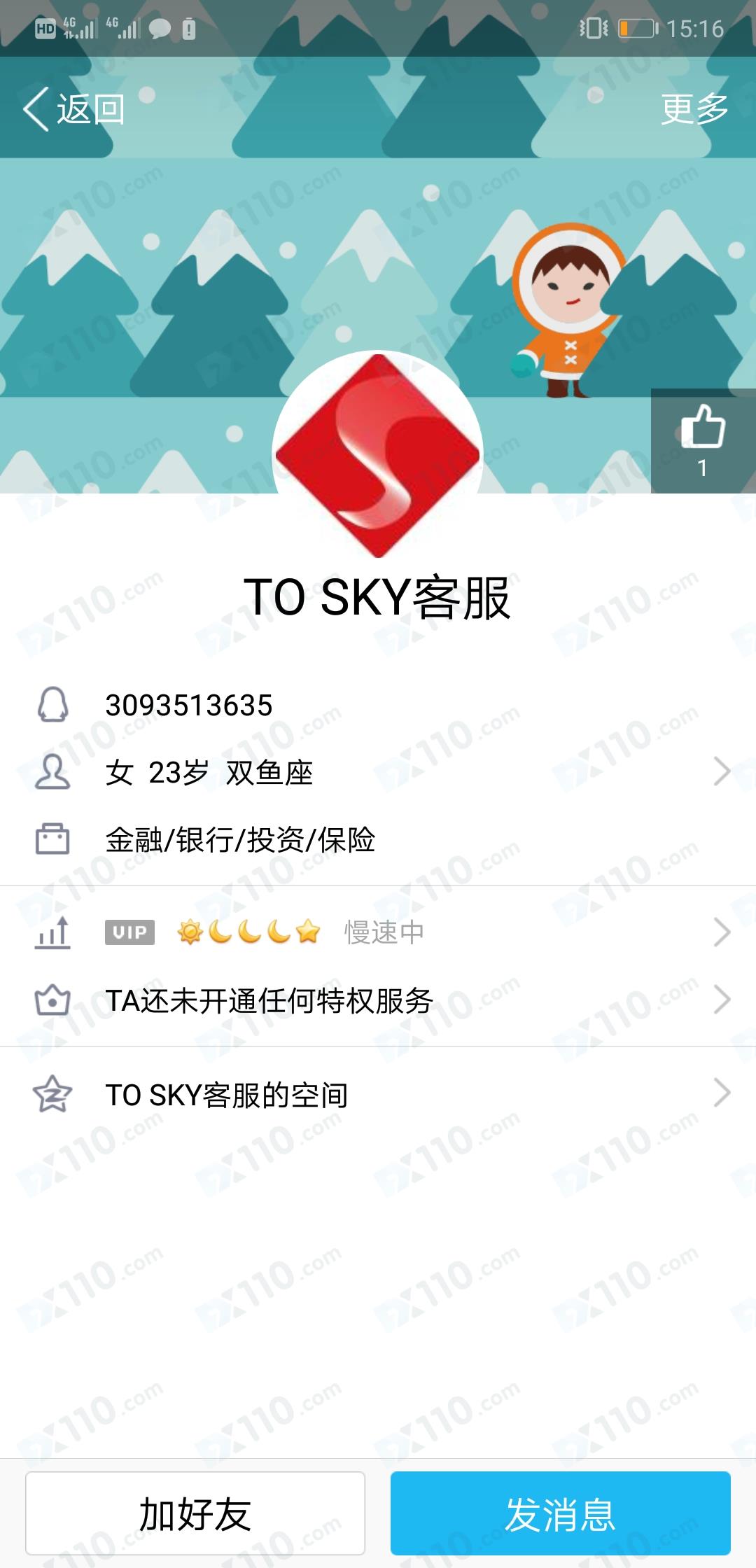The width and height of the screenshot is (756, 1568).
Task: Open the 女 23岁 双鱼座 details row
Action: tap(378, 772)
